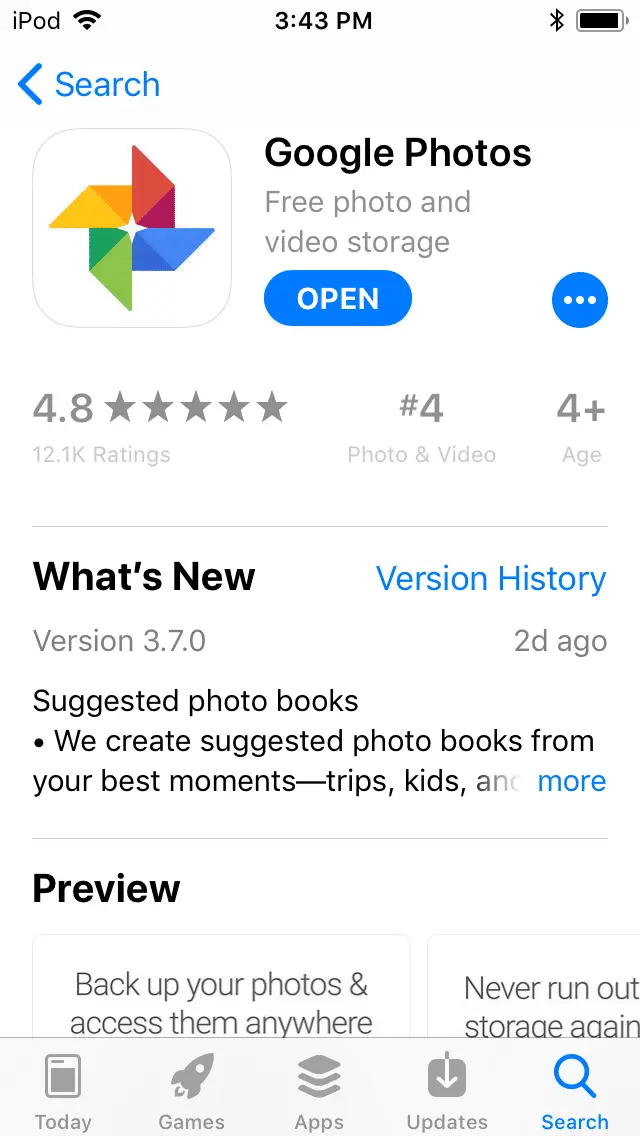Switch to the Games tab
This screenshot has height=1136, width=640.
click(x=191, y=1092)
